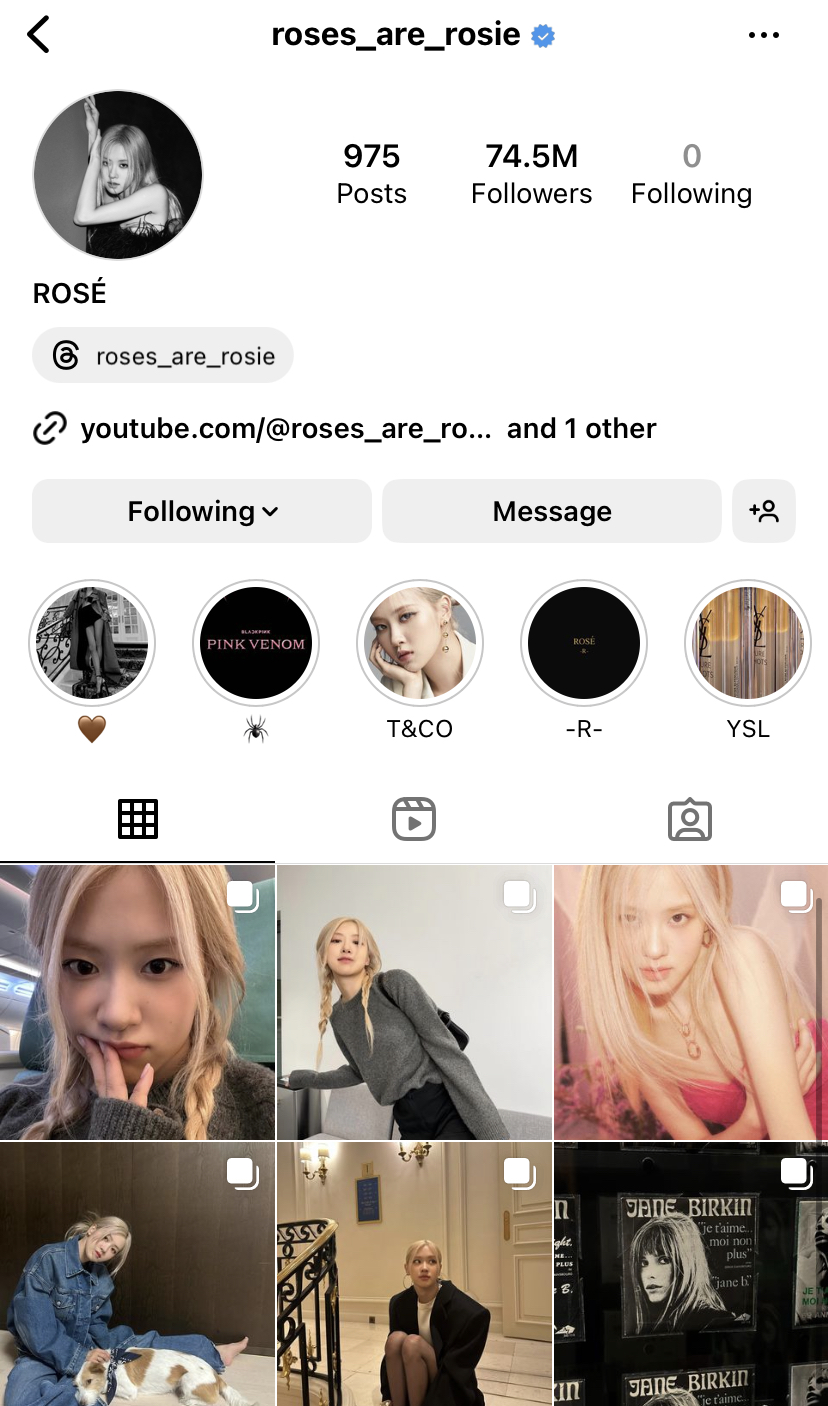
Task: Open the denim jacket photo with dog
Action: click(137, 1273)
